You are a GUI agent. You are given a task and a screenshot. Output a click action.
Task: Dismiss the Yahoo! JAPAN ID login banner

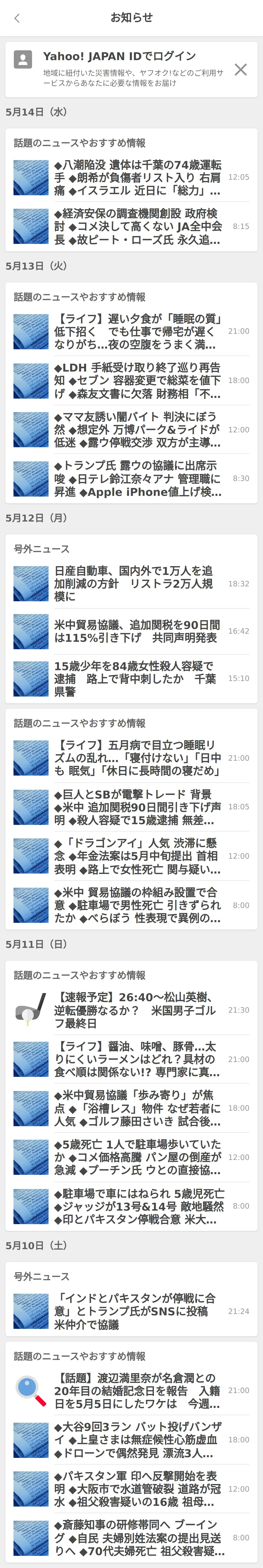241,69
